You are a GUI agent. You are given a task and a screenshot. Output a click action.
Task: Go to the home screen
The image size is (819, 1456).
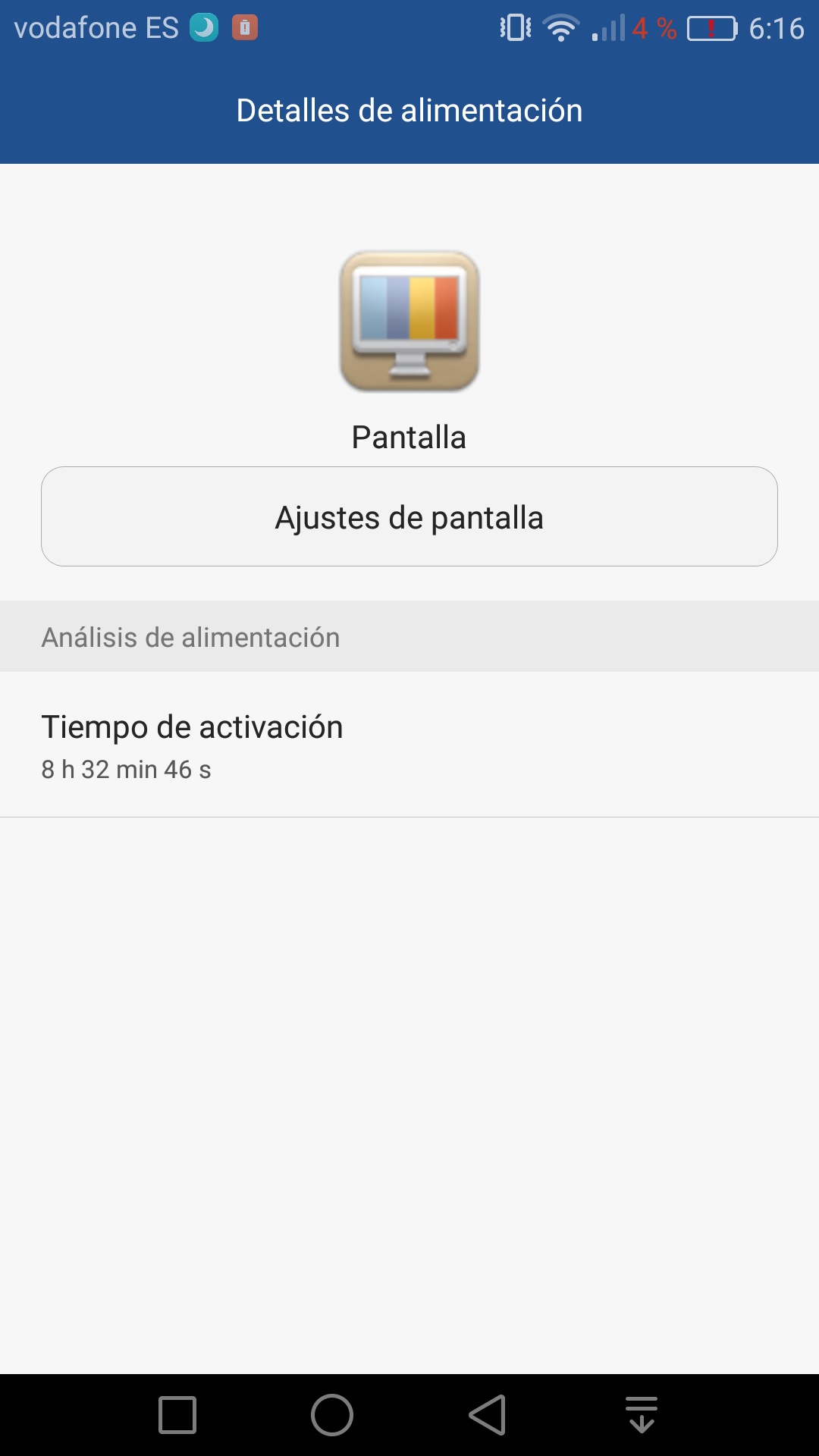tap(332, 1415)
